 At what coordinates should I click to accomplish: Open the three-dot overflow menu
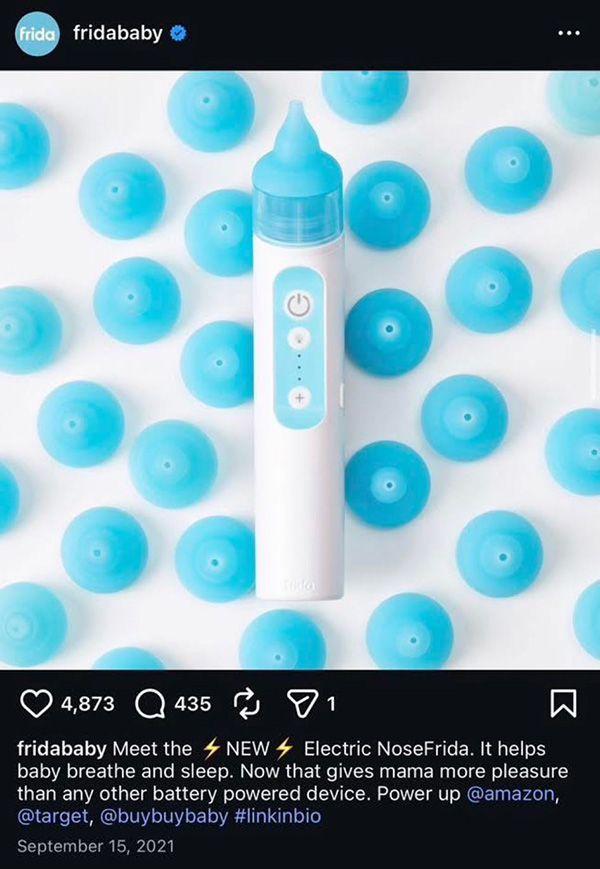coord(568,33)
